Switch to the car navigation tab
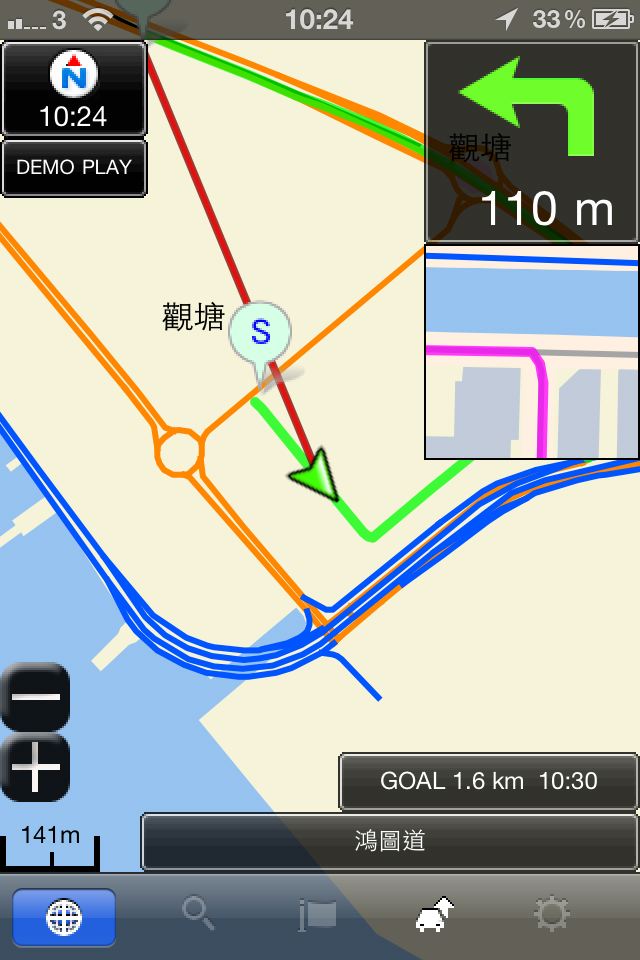The height and width of the screenshot is (960, 640). (434, 916)
